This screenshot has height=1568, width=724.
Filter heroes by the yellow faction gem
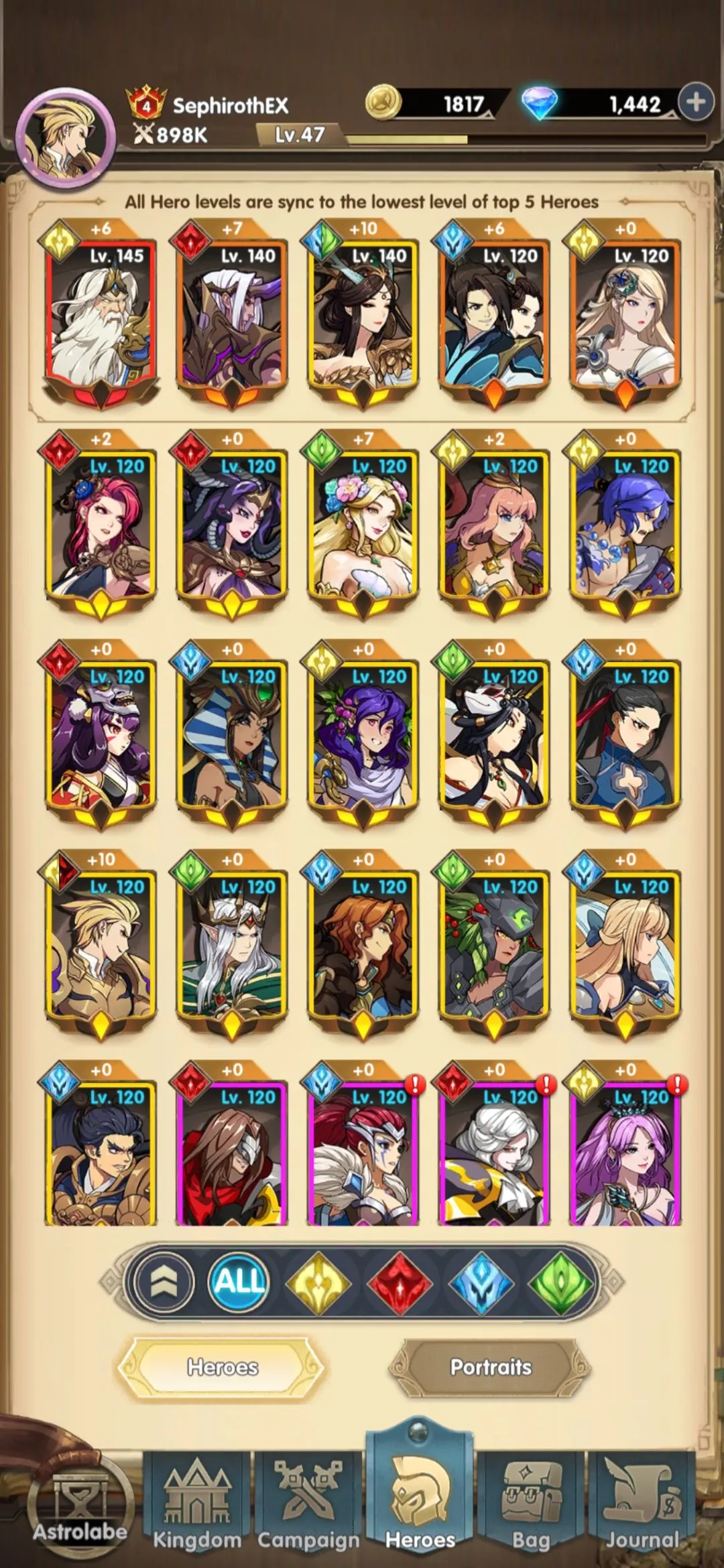pos(317,1283)
